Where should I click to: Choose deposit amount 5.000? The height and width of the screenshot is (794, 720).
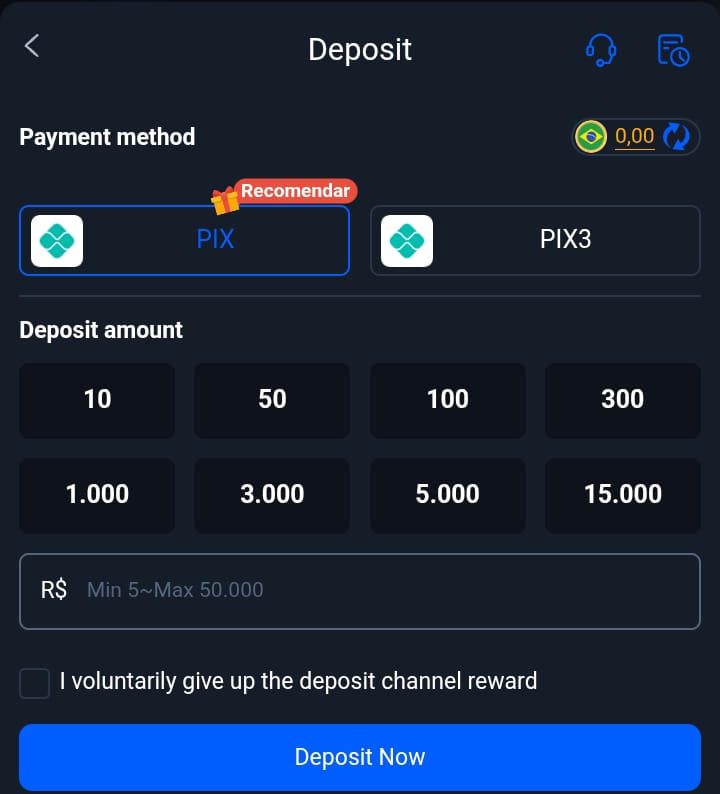447,495
